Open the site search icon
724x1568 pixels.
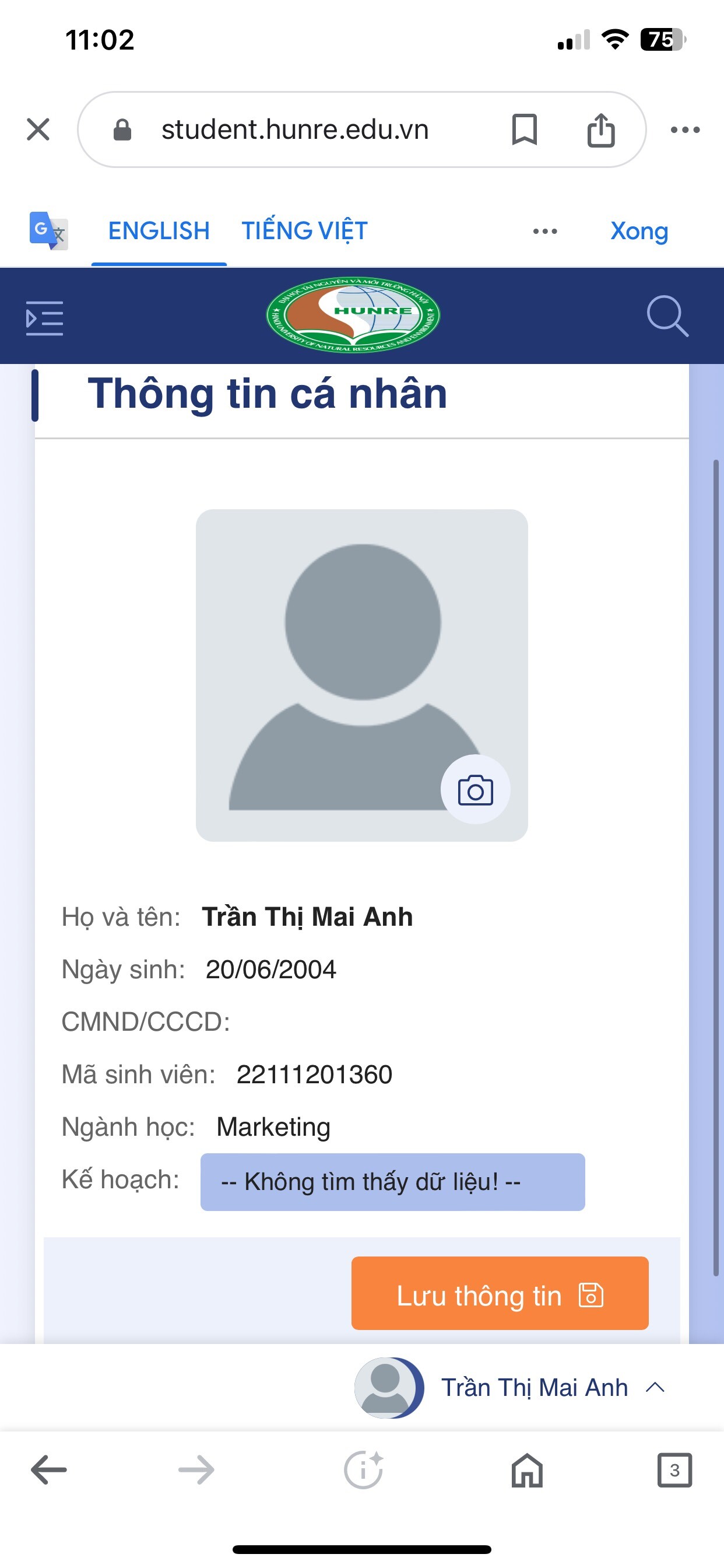667,316
